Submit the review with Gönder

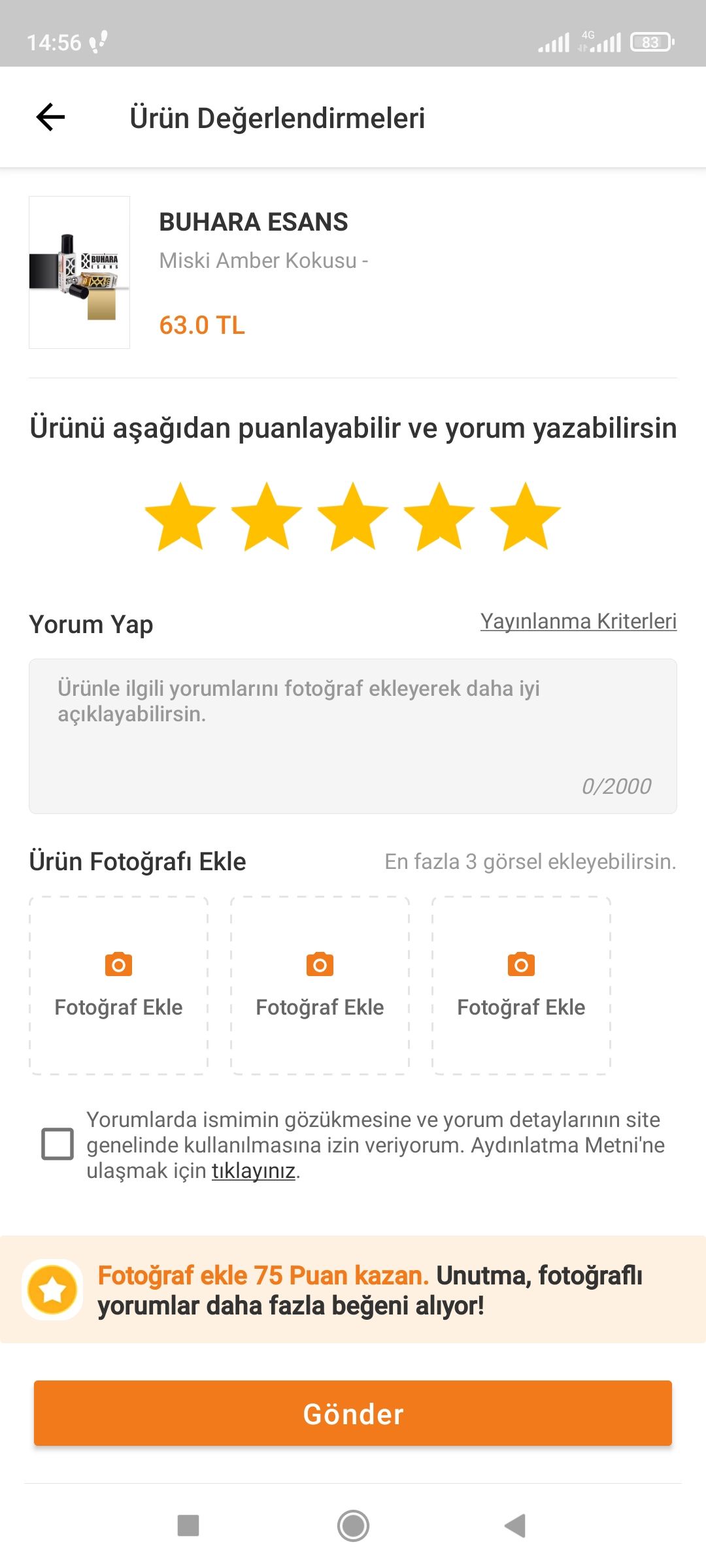pyautogui.click(x=353, y=1413)
